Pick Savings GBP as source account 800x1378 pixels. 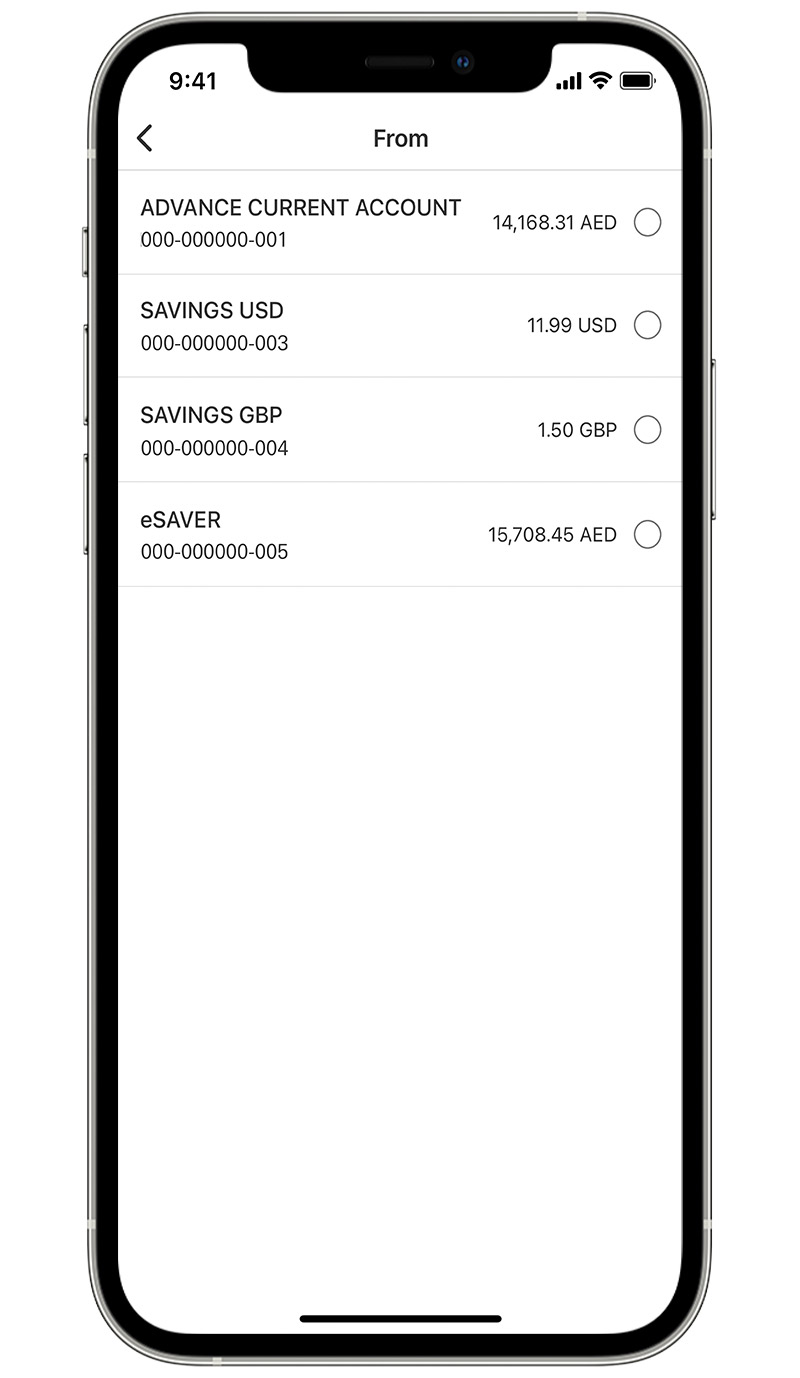(647, 430)
